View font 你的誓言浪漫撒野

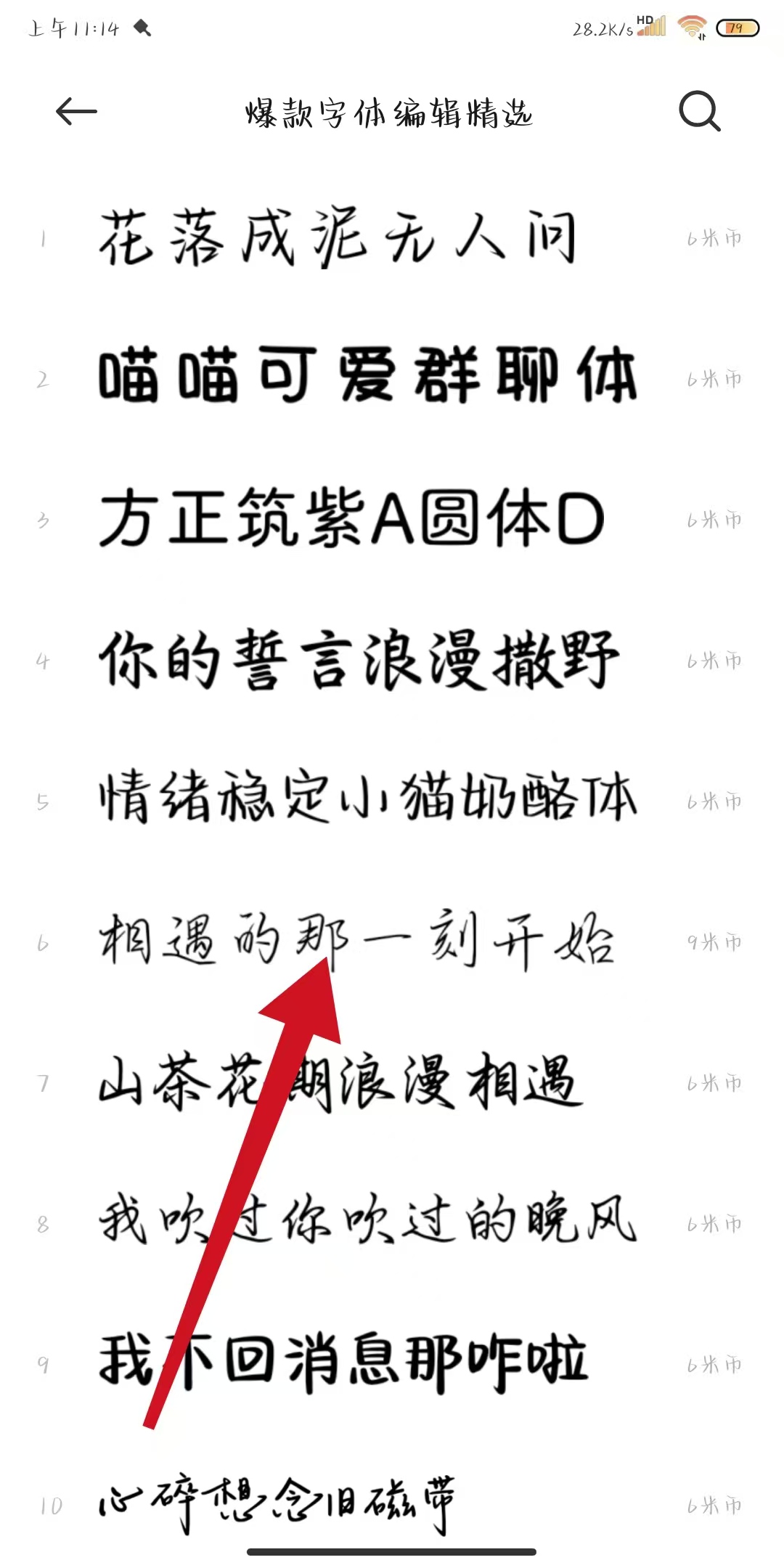[359, 659]
